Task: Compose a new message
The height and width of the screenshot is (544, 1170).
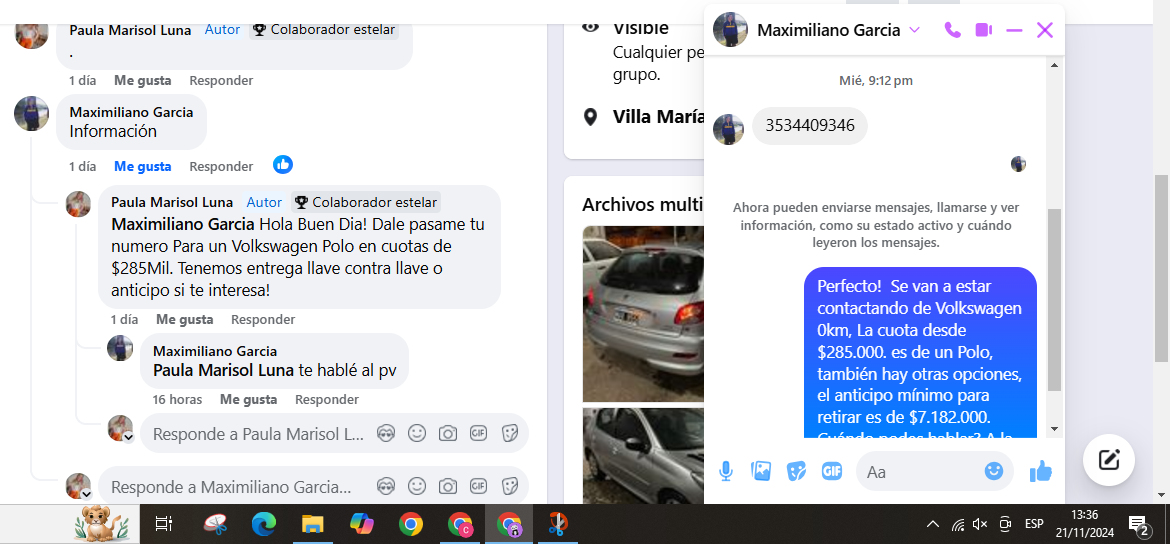Action: click(x=1108, y=460)
